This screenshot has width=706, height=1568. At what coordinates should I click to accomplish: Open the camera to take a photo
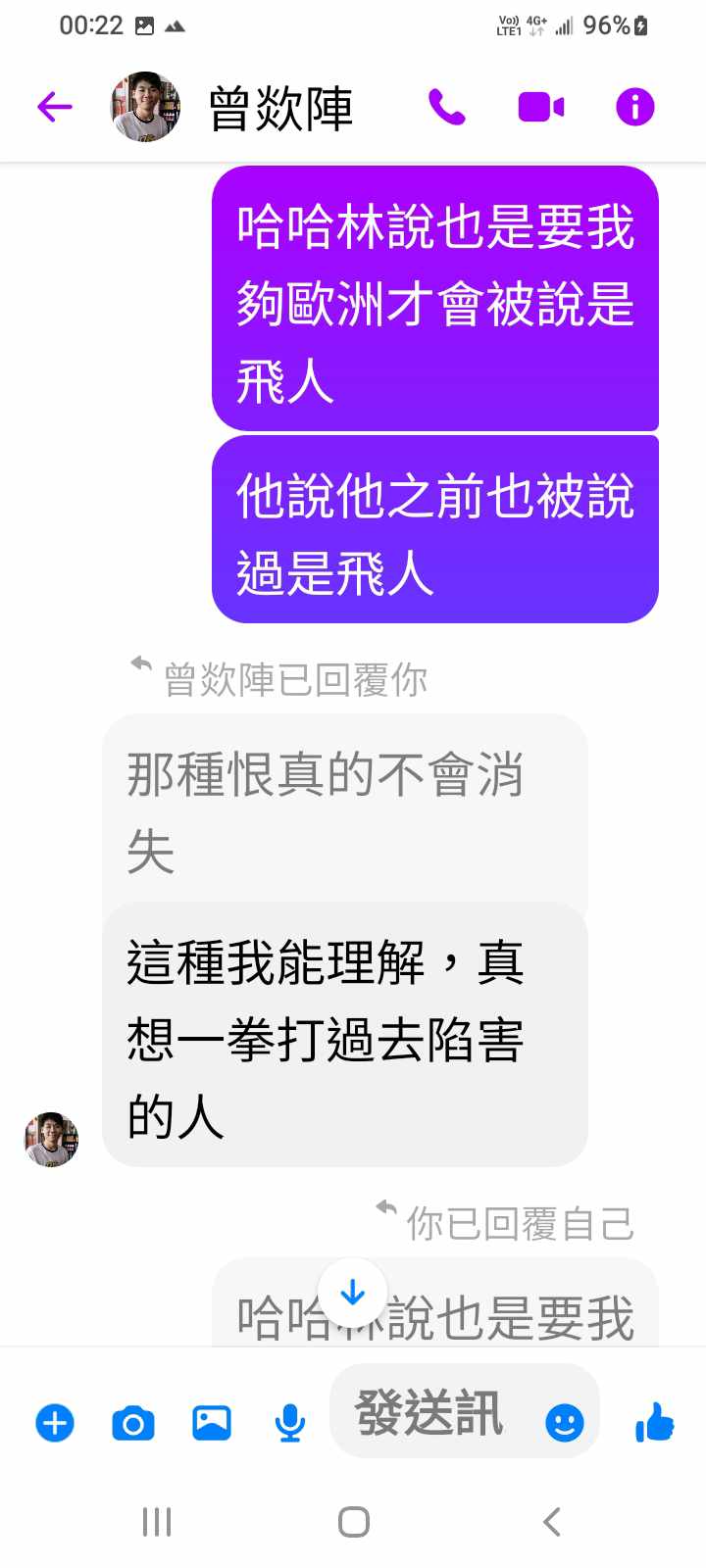(133, 1422)
